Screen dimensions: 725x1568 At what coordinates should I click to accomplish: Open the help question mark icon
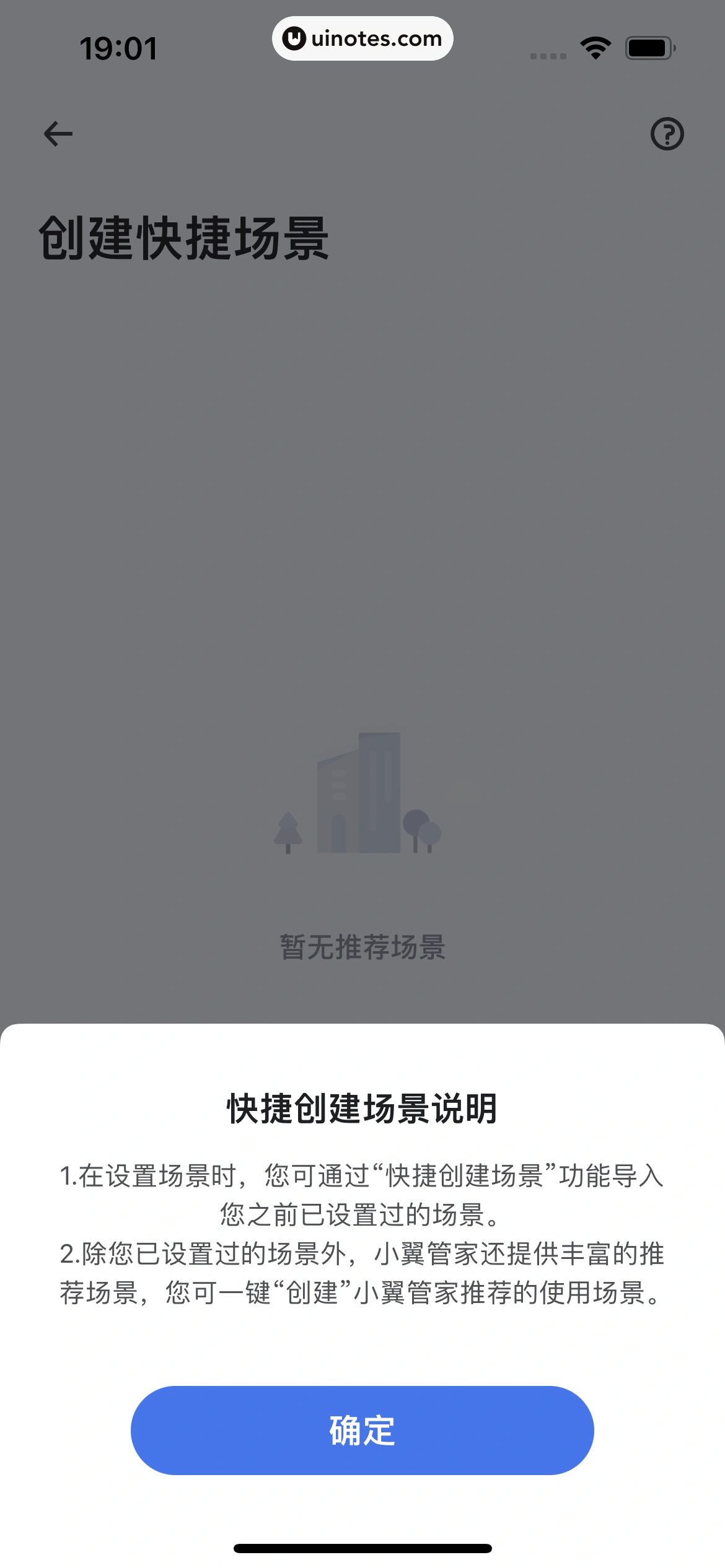tap(667, 134)
